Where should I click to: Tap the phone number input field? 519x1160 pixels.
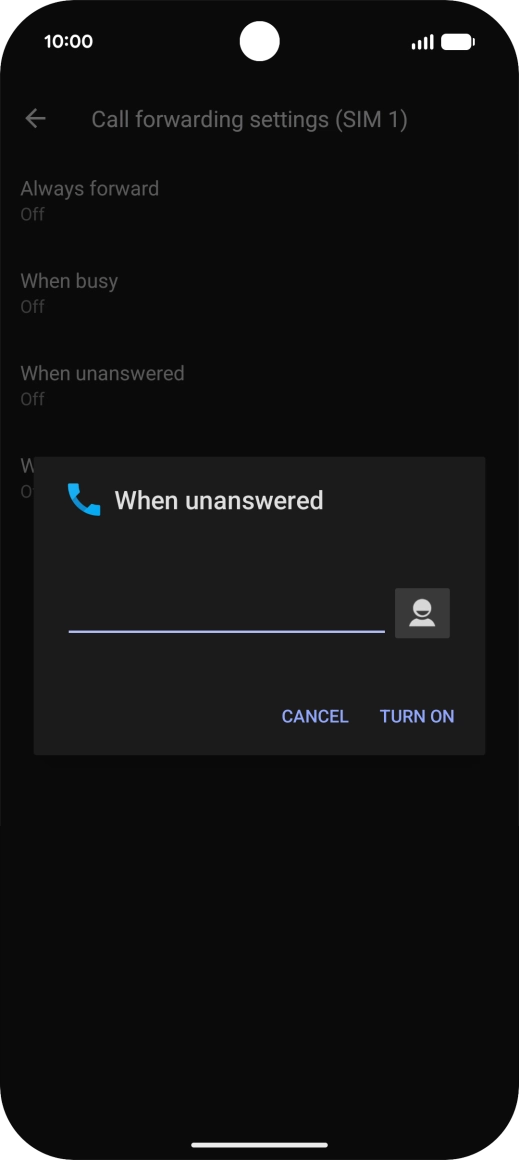(x=226, y=613)
